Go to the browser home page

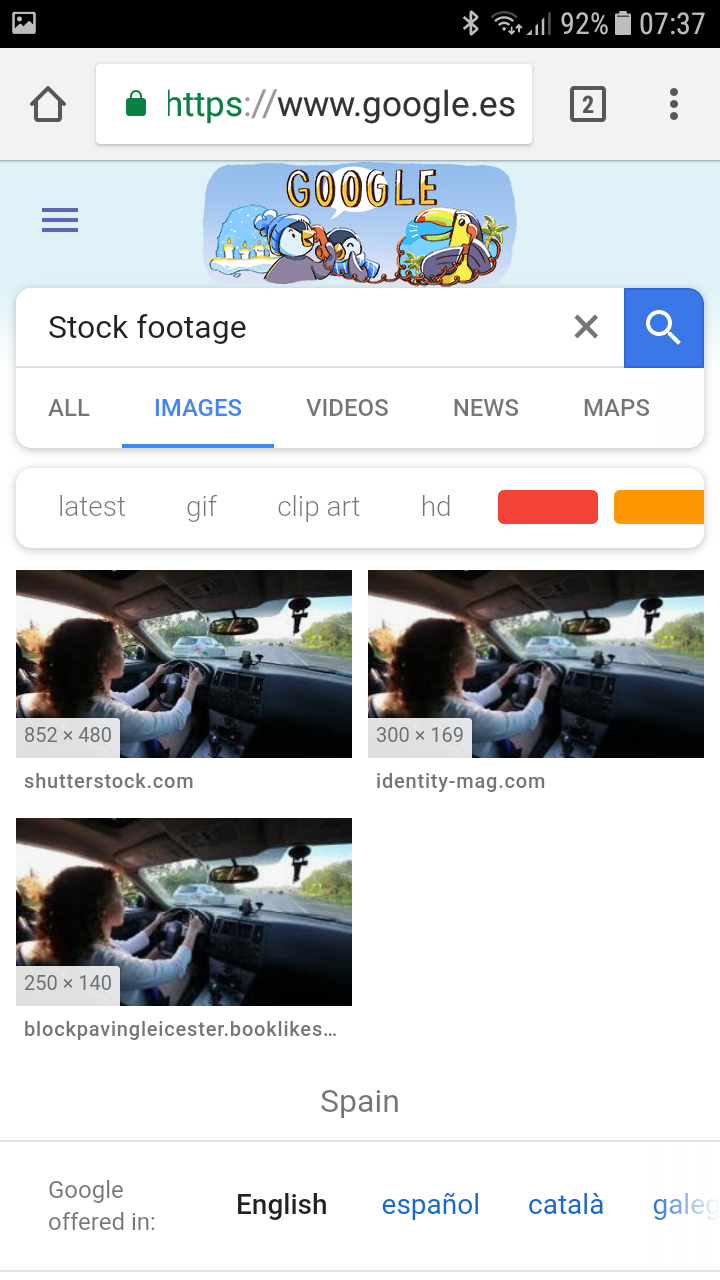(48, 104)
